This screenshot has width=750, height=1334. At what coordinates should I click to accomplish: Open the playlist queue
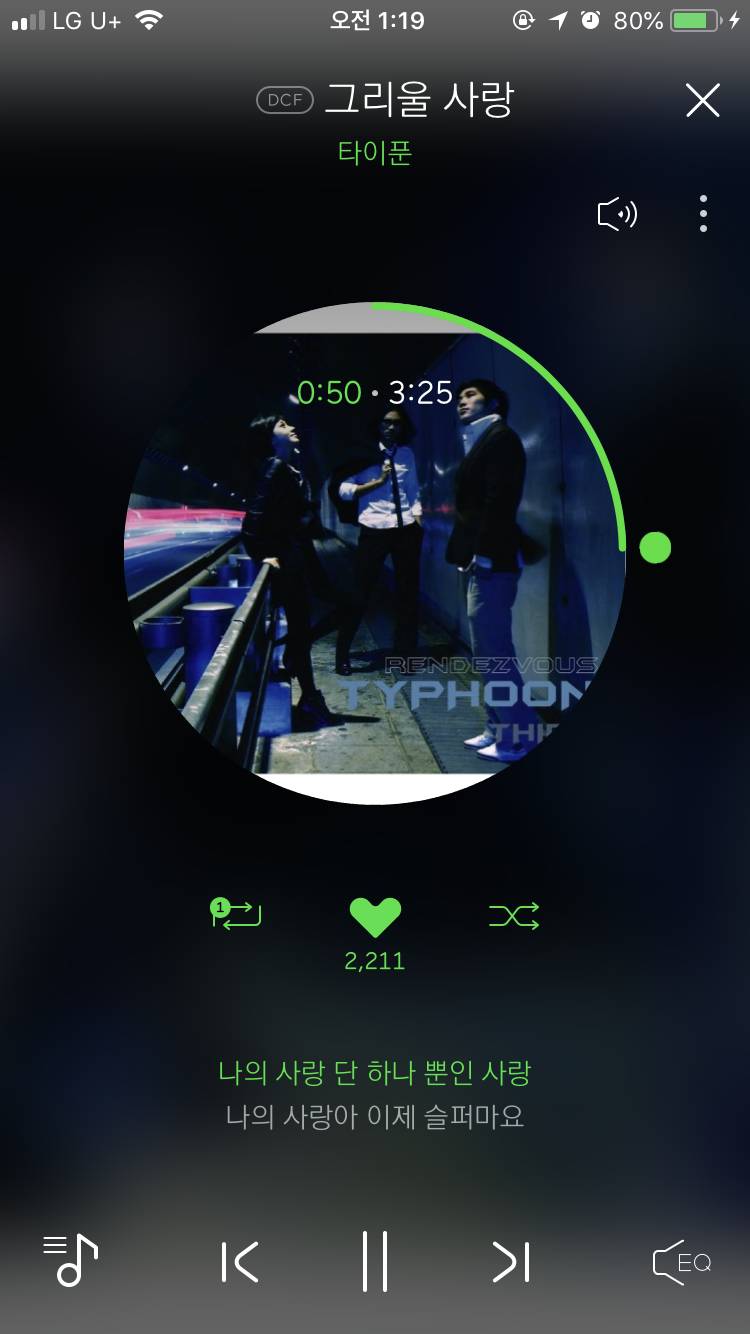[70, 1260]
